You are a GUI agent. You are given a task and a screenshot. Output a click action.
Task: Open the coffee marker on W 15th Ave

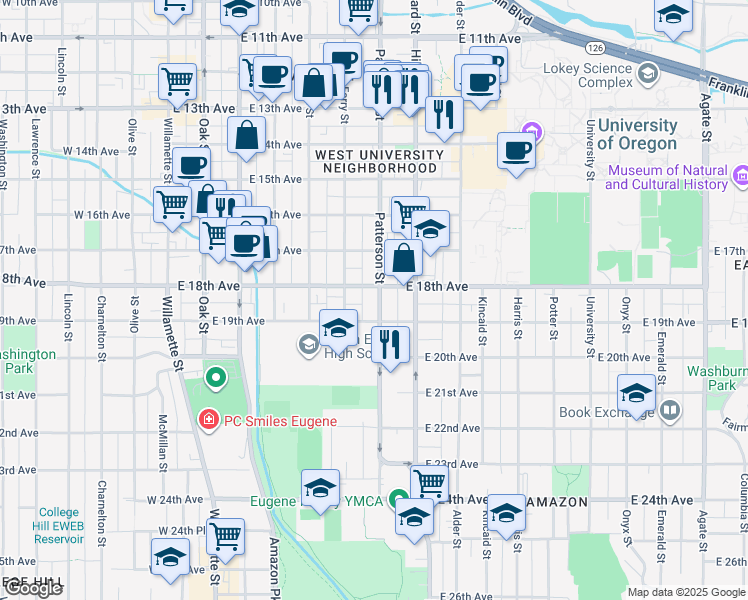click(191, 165)
